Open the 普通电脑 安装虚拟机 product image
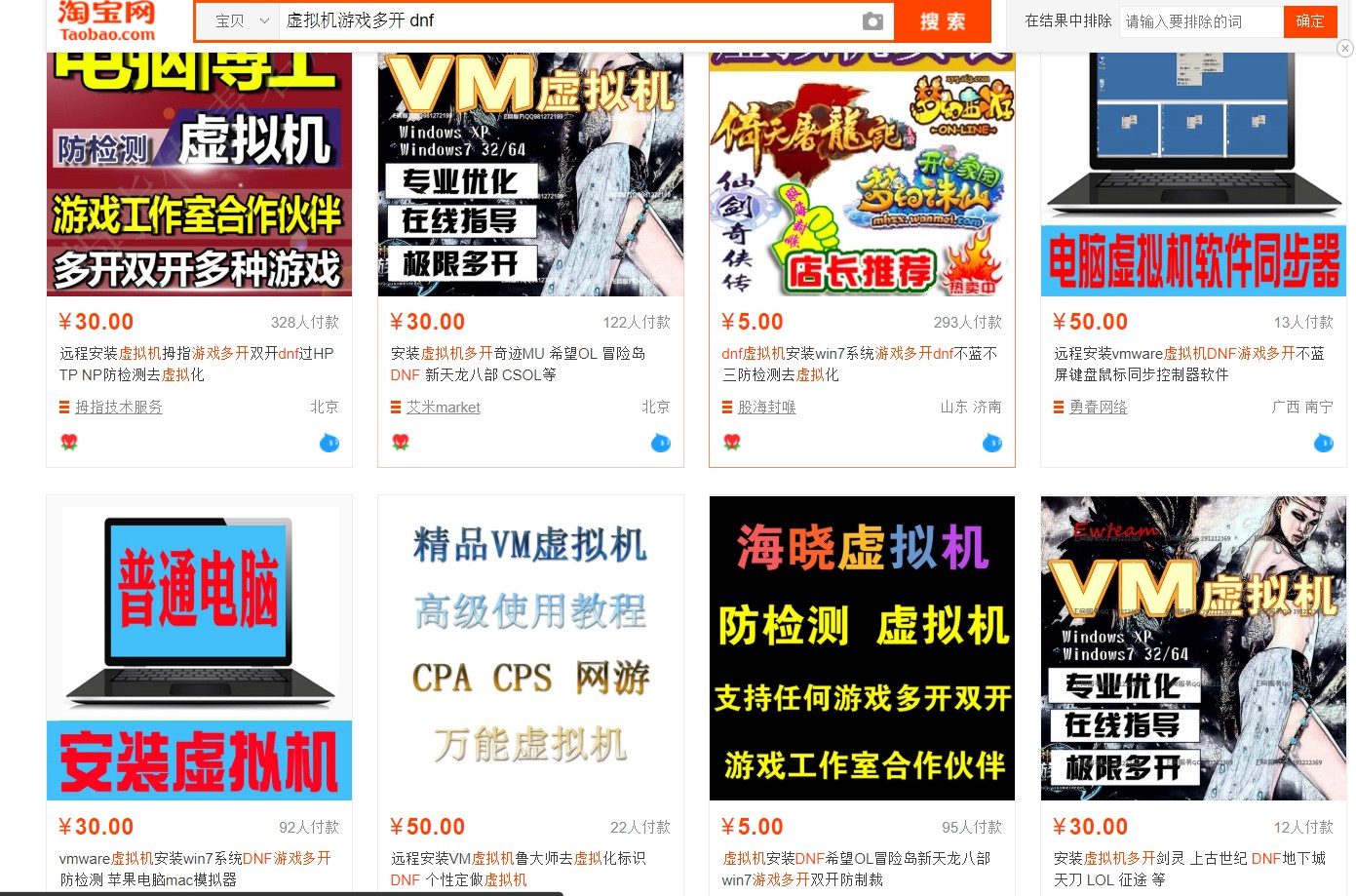This screenshot has width=1356, height=896. [x=199, y=648]
